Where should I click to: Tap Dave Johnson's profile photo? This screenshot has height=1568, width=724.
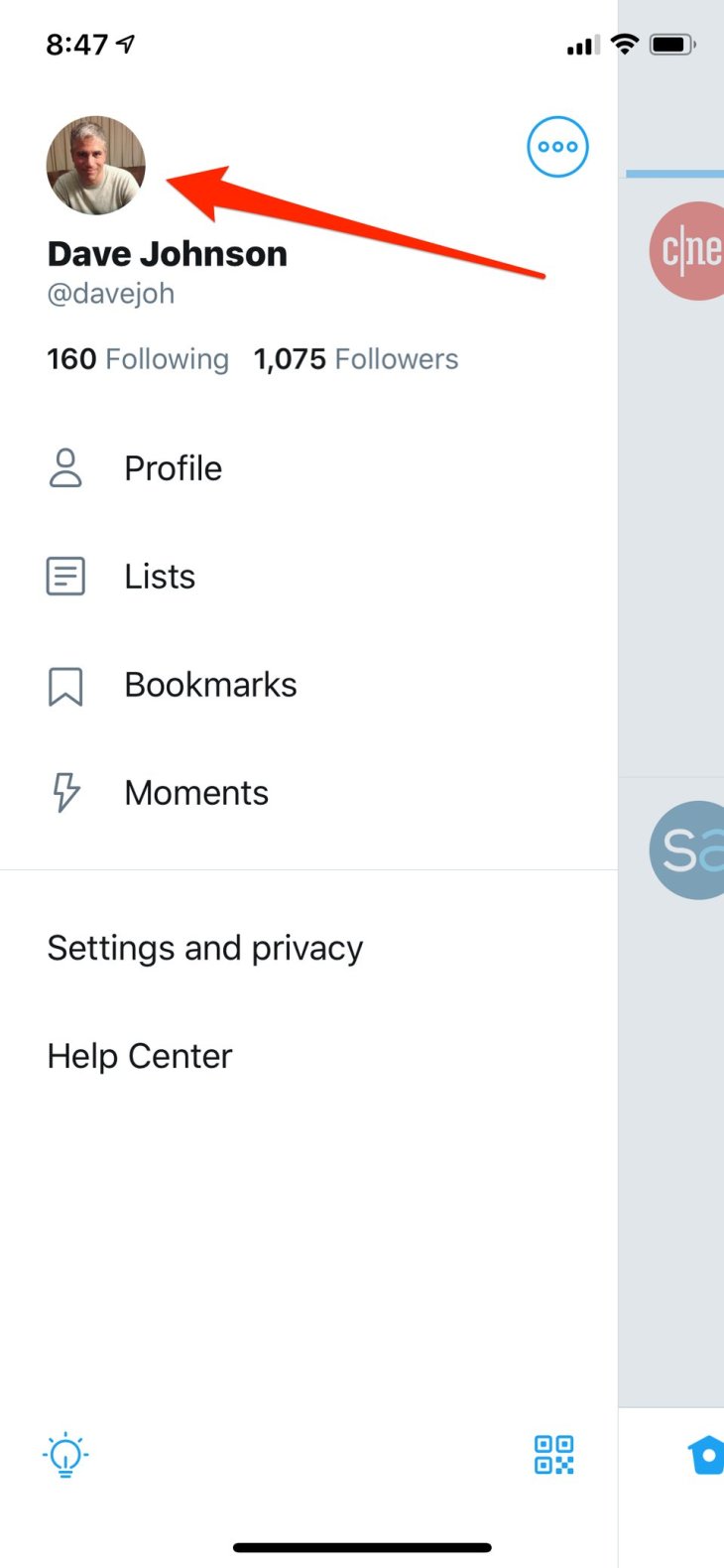96,166
